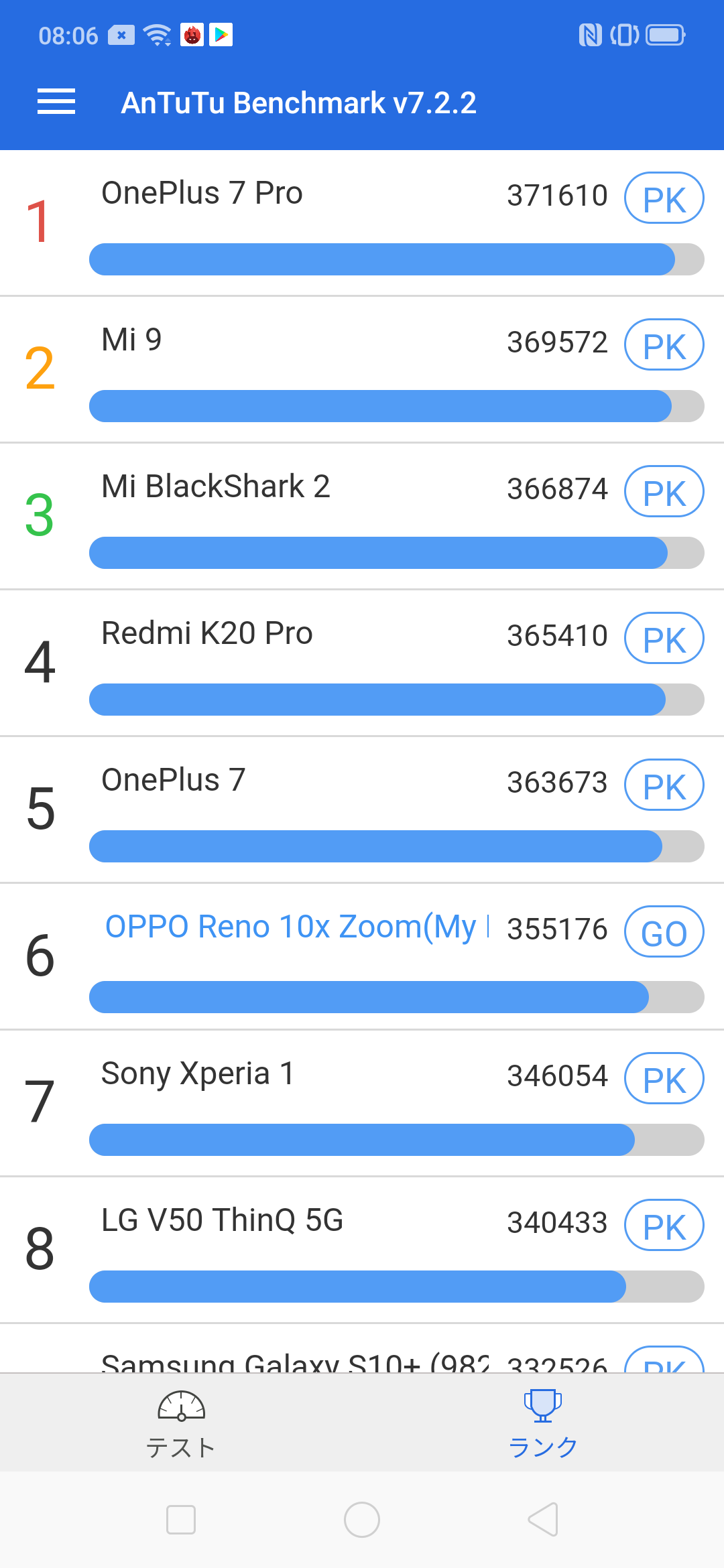
Task: Tap the trophy ranking icon
Action: coord(542,1404)
